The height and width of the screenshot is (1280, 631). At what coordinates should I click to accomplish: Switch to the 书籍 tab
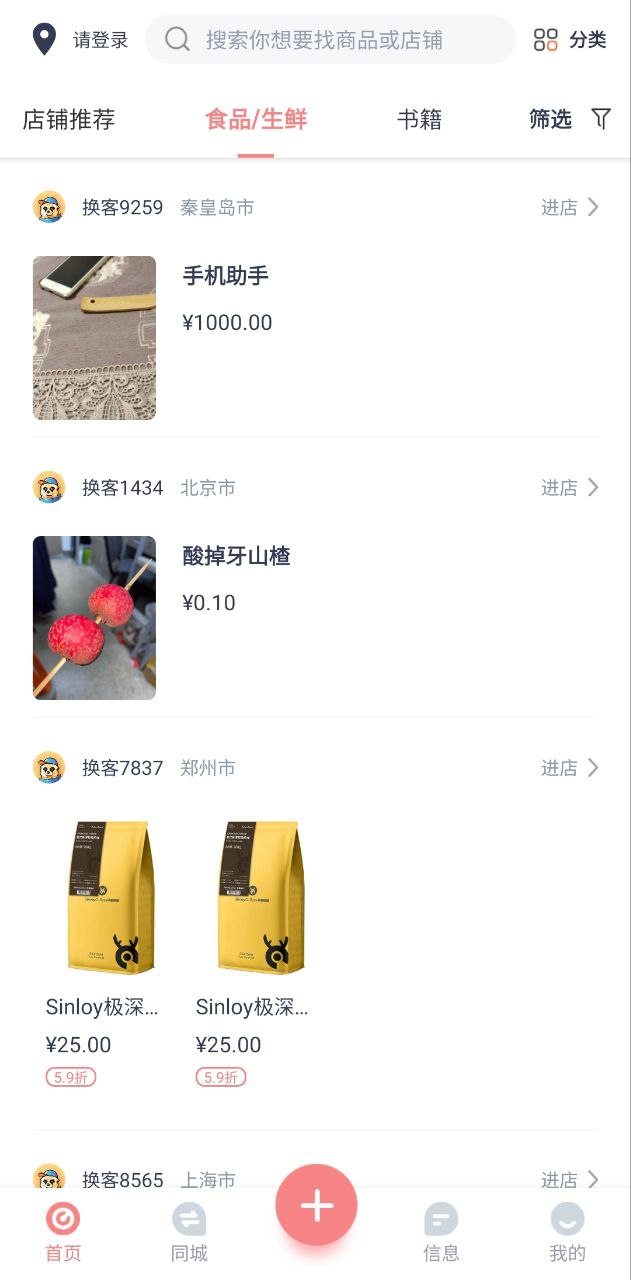(x=419, y=120)
